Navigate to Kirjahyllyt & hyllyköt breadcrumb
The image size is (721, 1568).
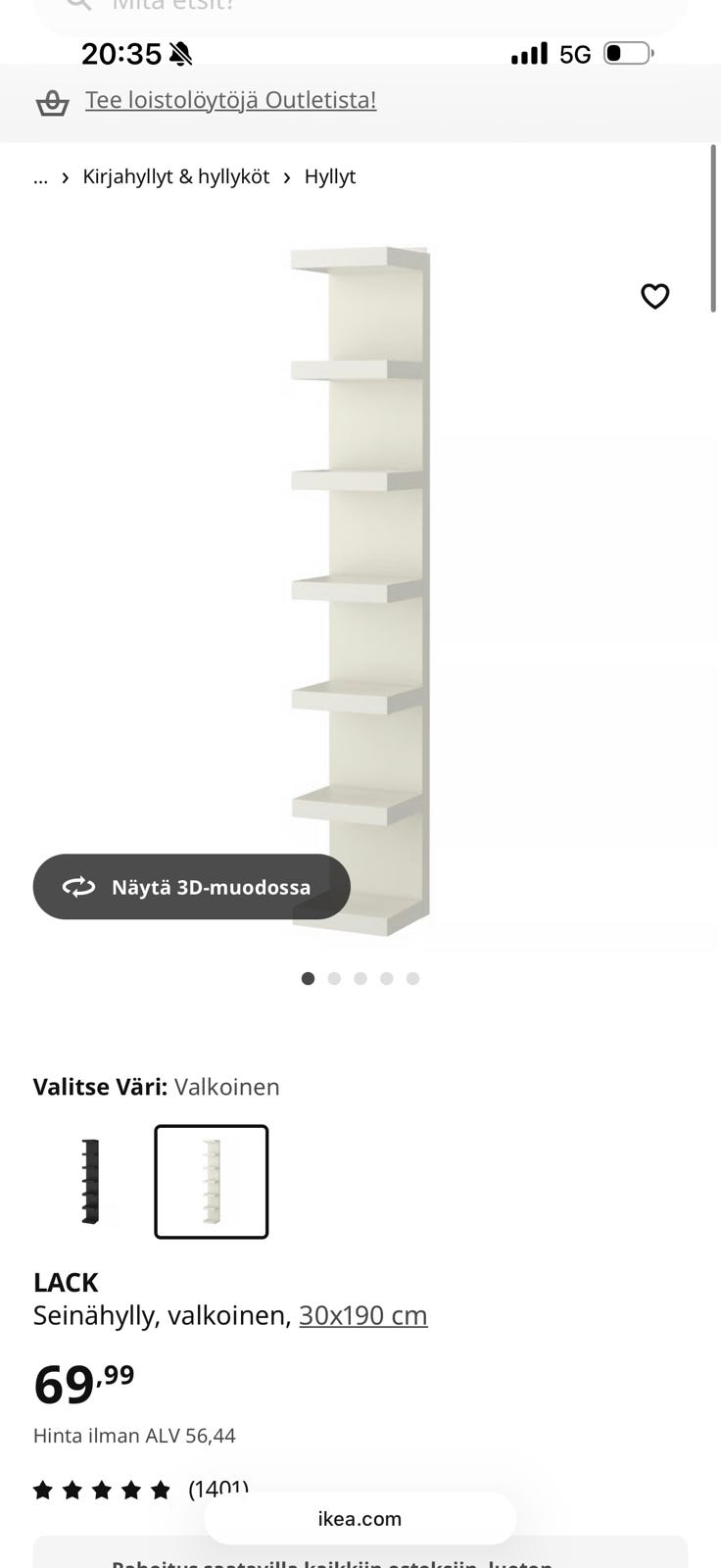176,176
